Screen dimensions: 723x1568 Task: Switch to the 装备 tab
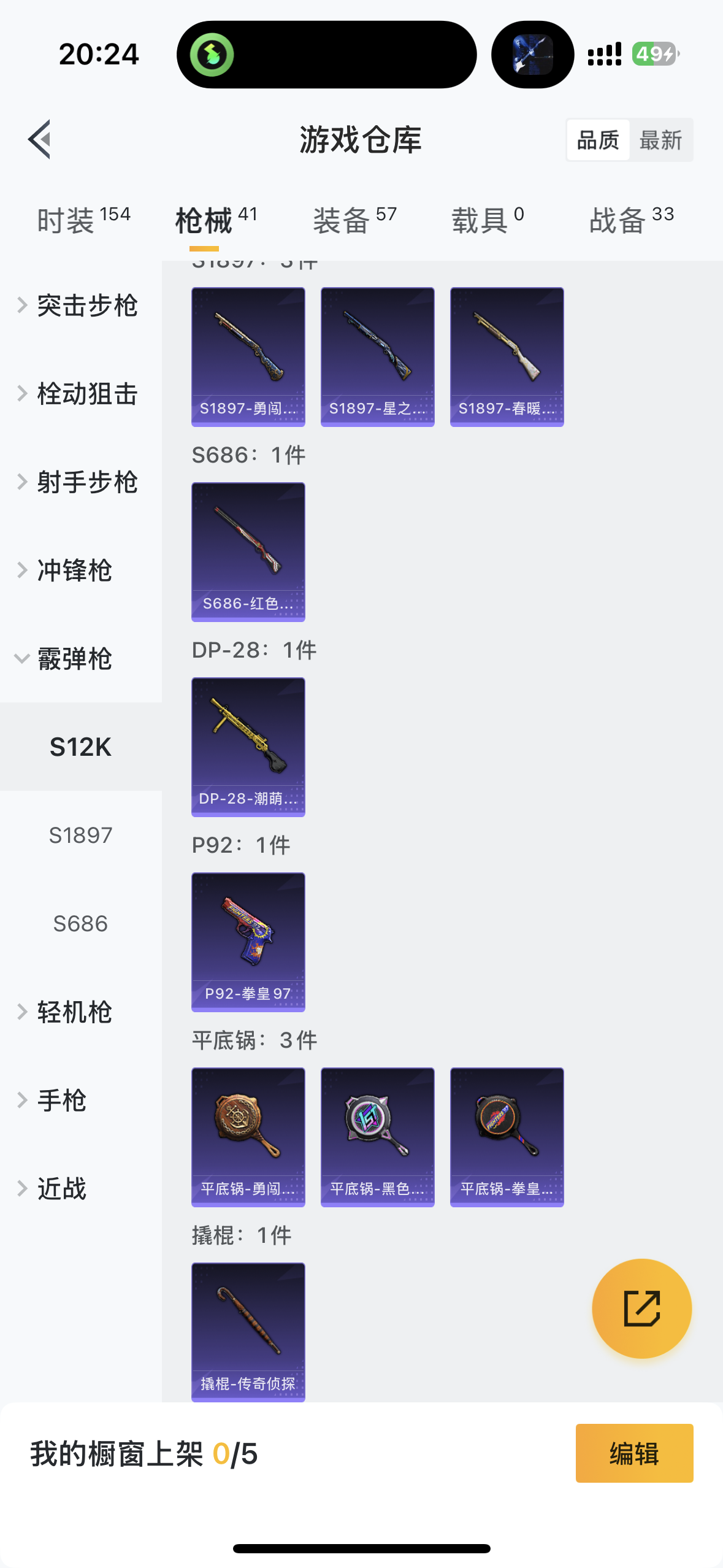[354, 220]
